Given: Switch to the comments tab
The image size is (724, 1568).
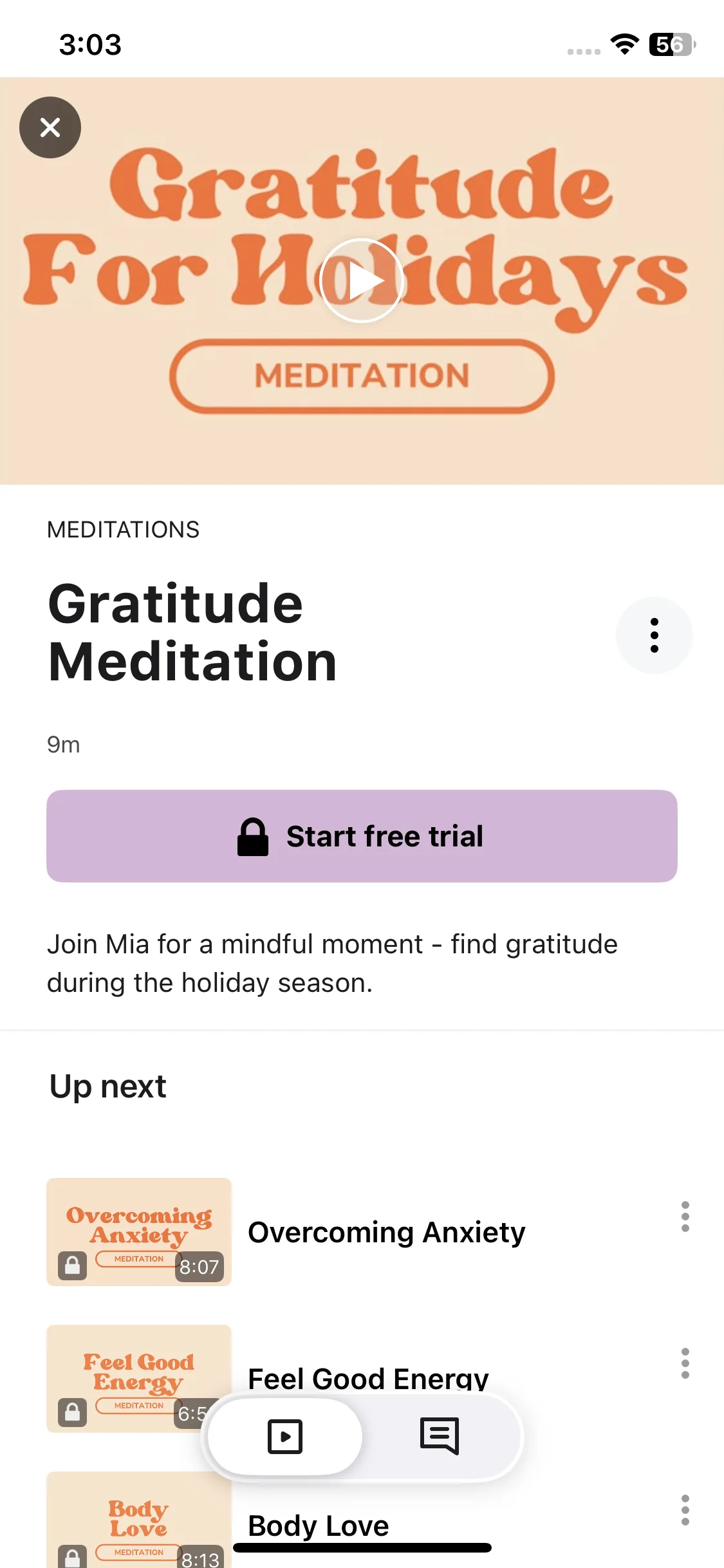Looking at the screenshot, I should tap(440, 1437).
